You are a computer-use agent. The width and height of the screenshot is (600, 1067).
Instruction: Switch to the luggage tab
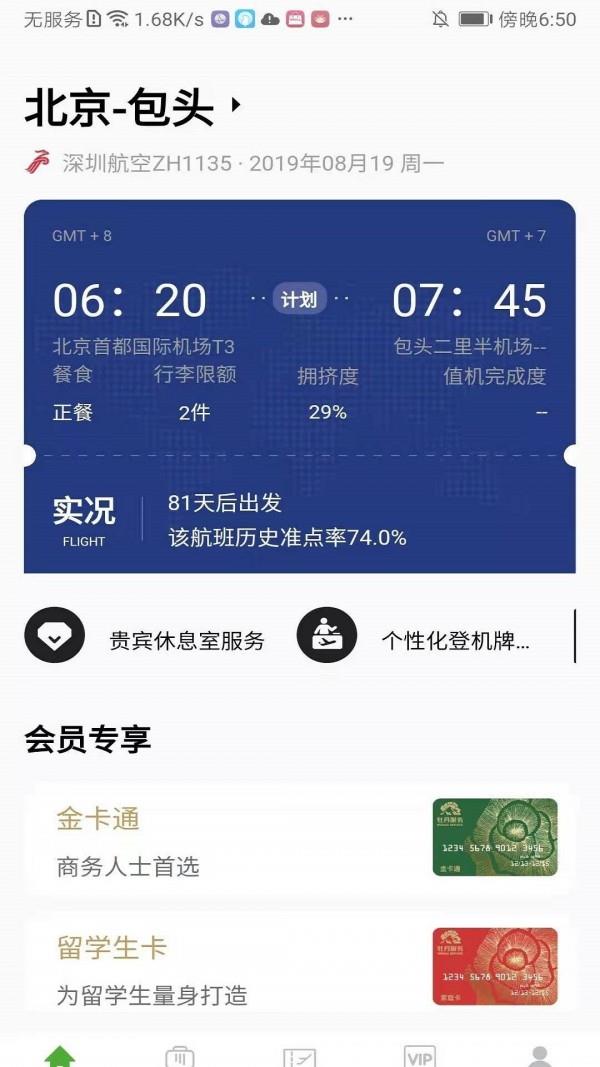pyautogui.click(x=180, y=1055)
